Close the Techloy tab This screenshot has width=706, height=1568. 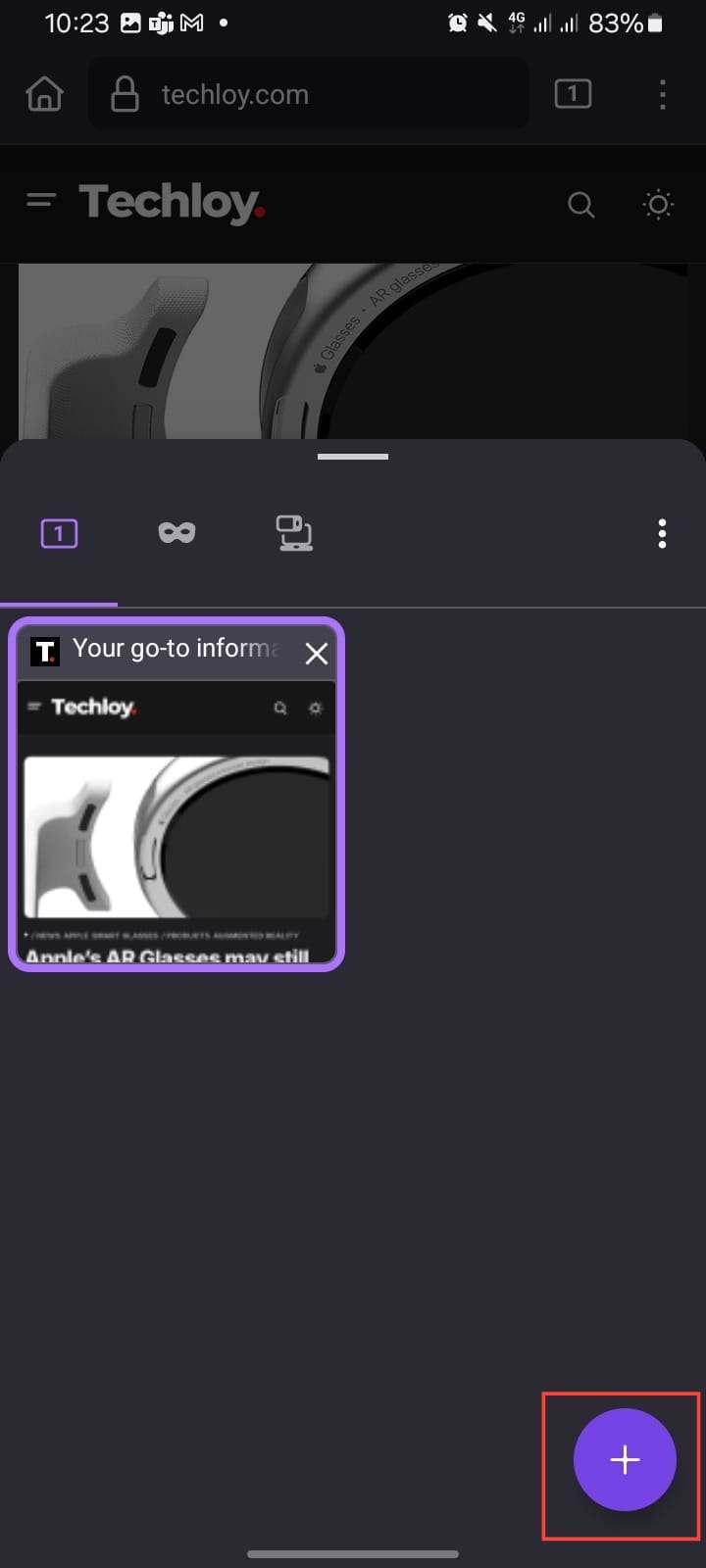316,653
